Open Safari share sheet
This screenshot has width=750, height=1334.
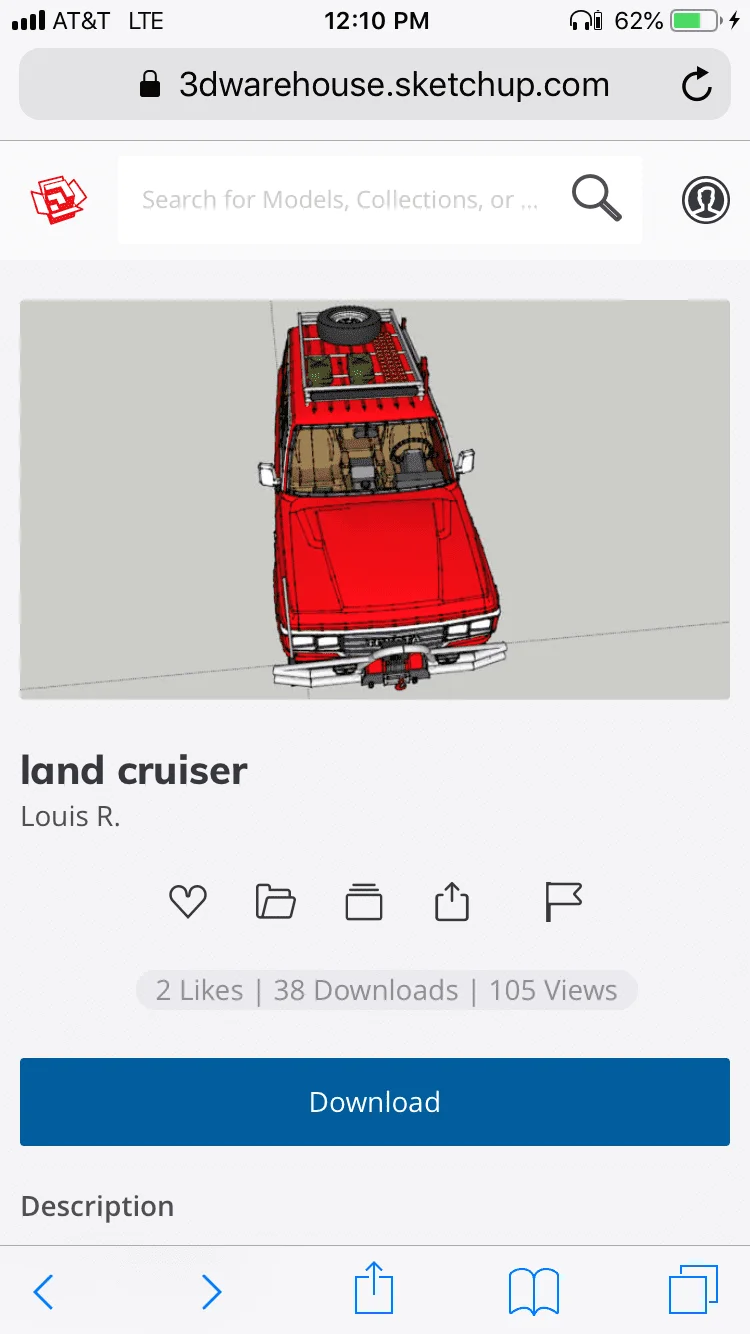[x=375, y=1290]
